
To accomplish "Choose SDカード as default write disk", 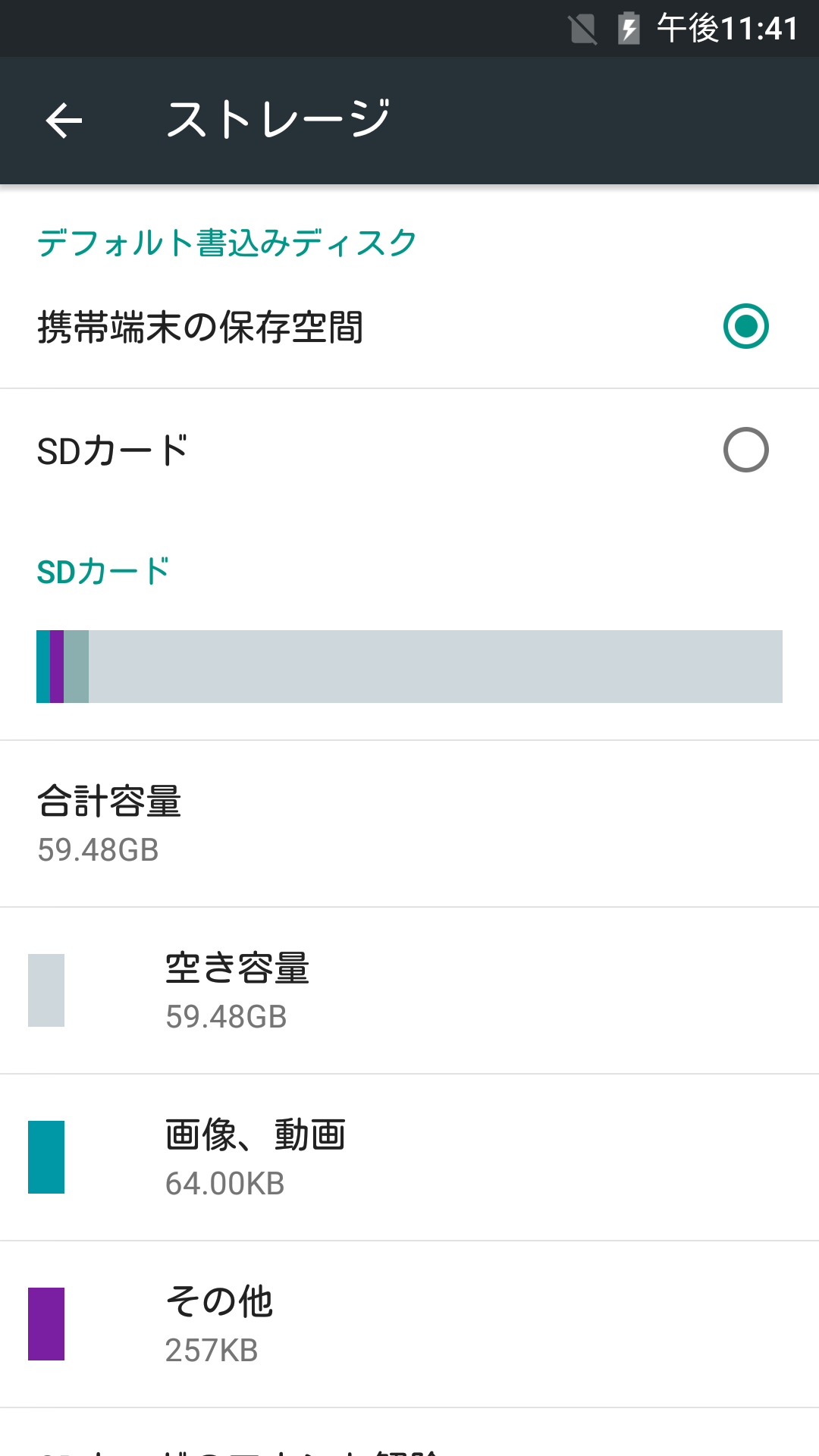I will click(x=409, y=450).
